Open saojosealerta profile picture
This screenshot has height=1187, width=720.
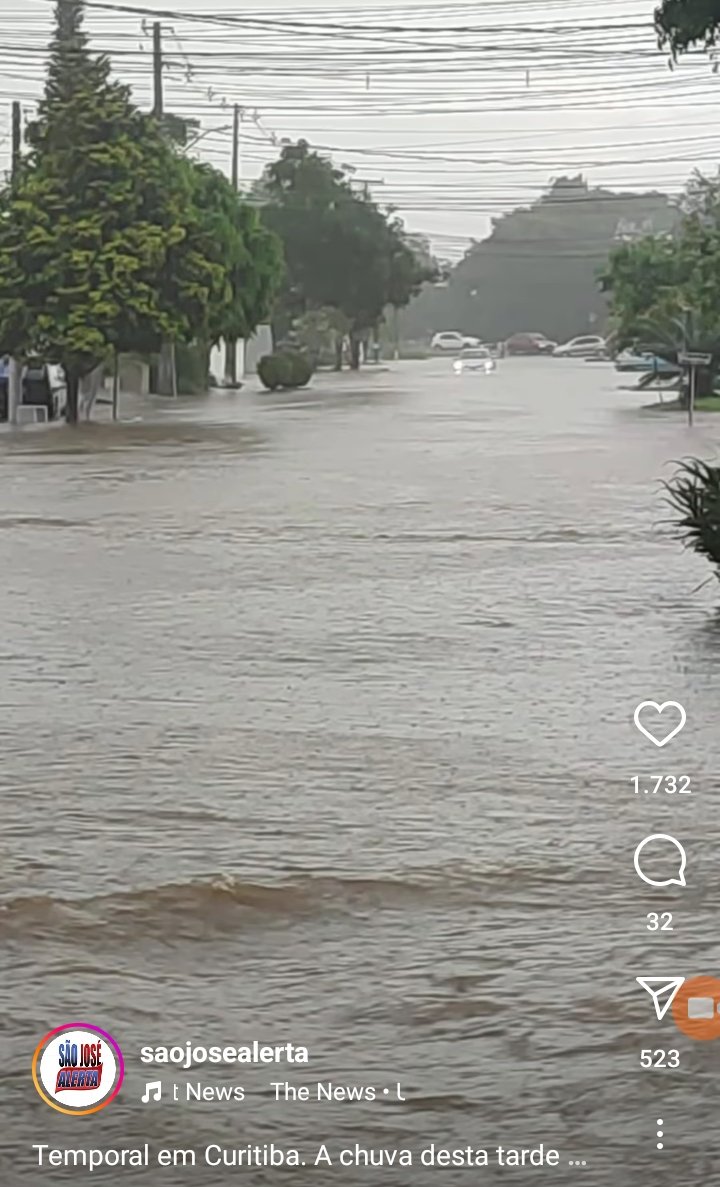point(78,1069)
